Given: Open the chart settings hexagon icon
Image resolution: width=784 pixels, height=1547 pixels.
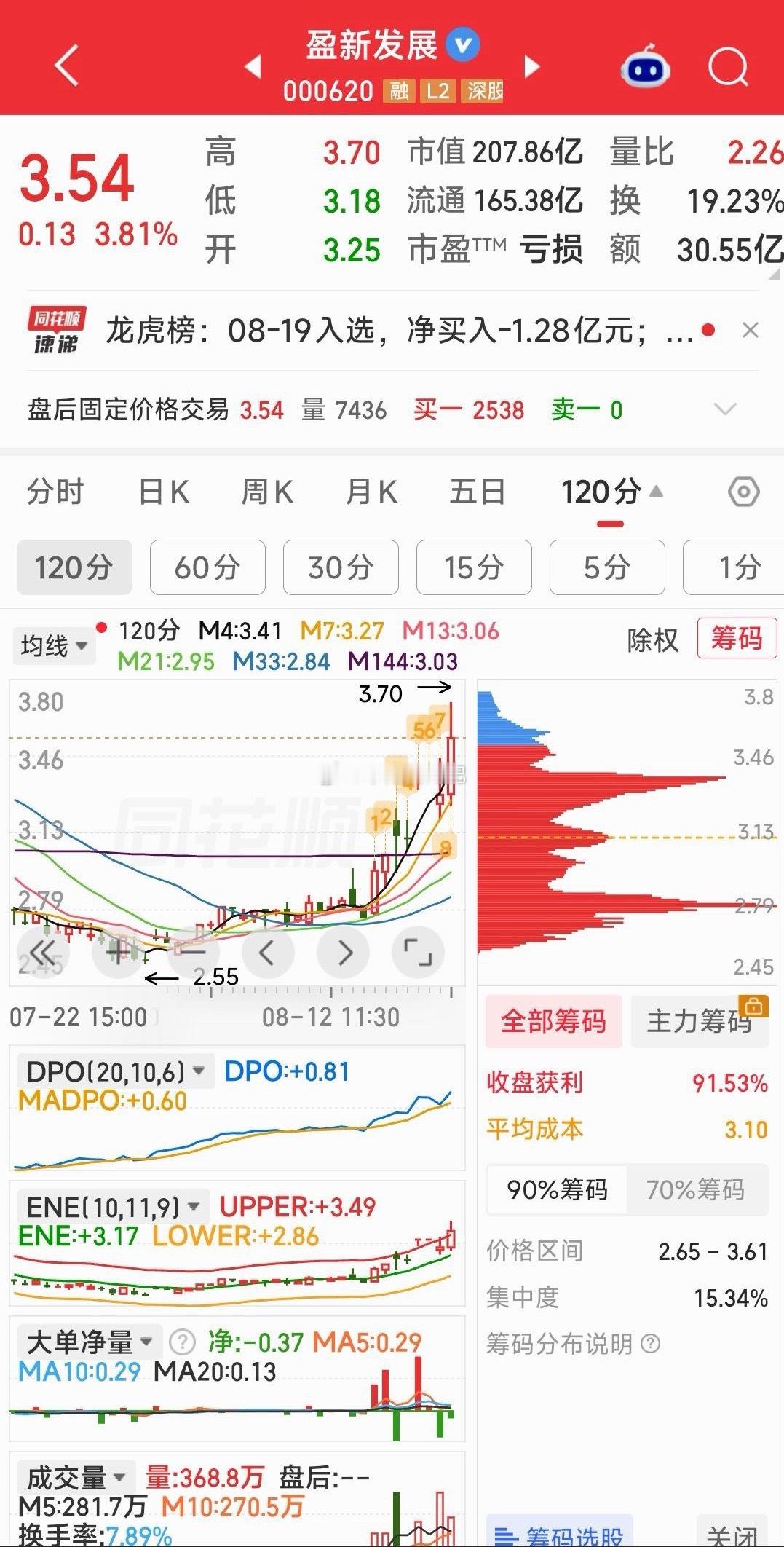Looking at the screenshot, I should click(x=743, y=493).
